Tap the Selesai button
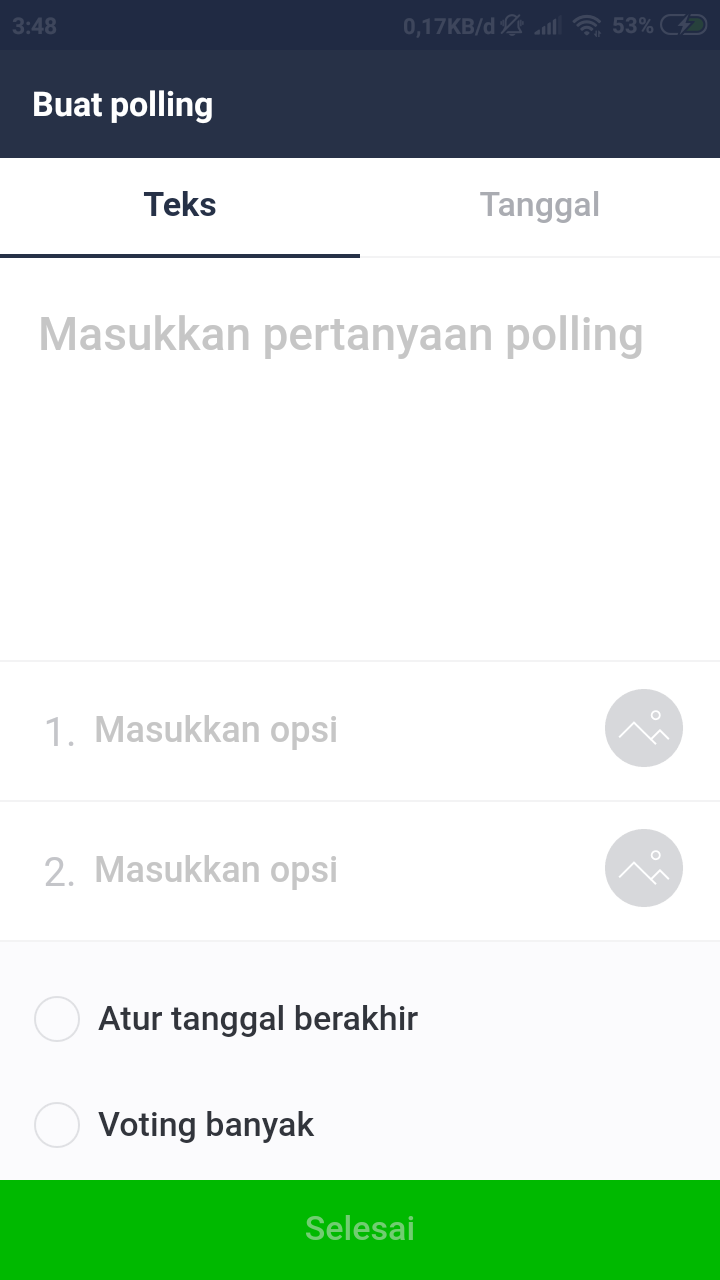The image size is (720, 1280). click(x=360, y=1229)
